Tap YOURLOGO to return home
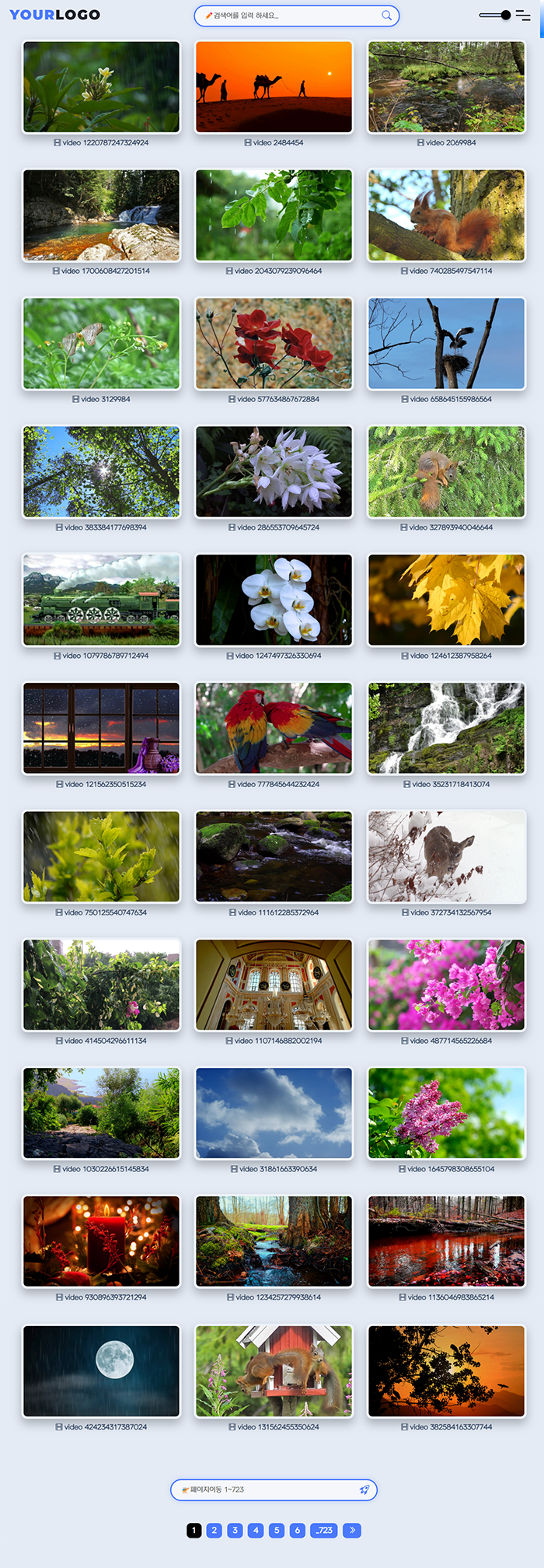 (54, 15)
